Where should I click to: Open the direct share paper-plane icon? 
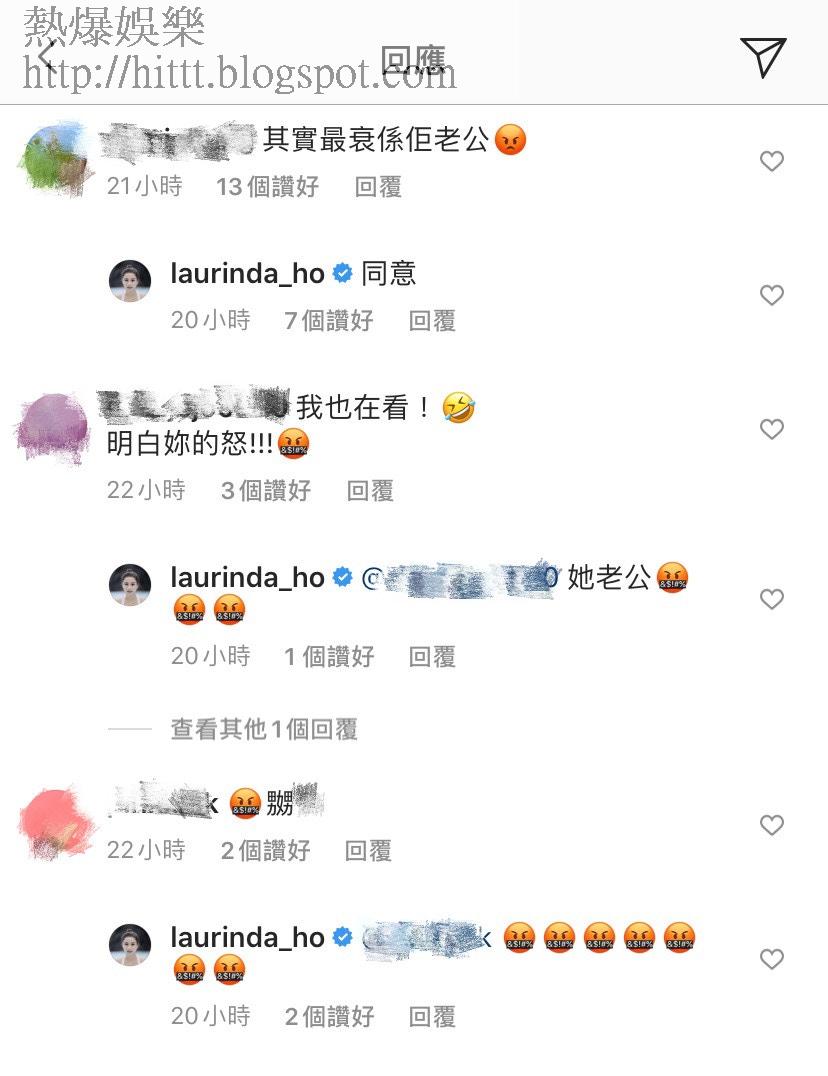763,57
